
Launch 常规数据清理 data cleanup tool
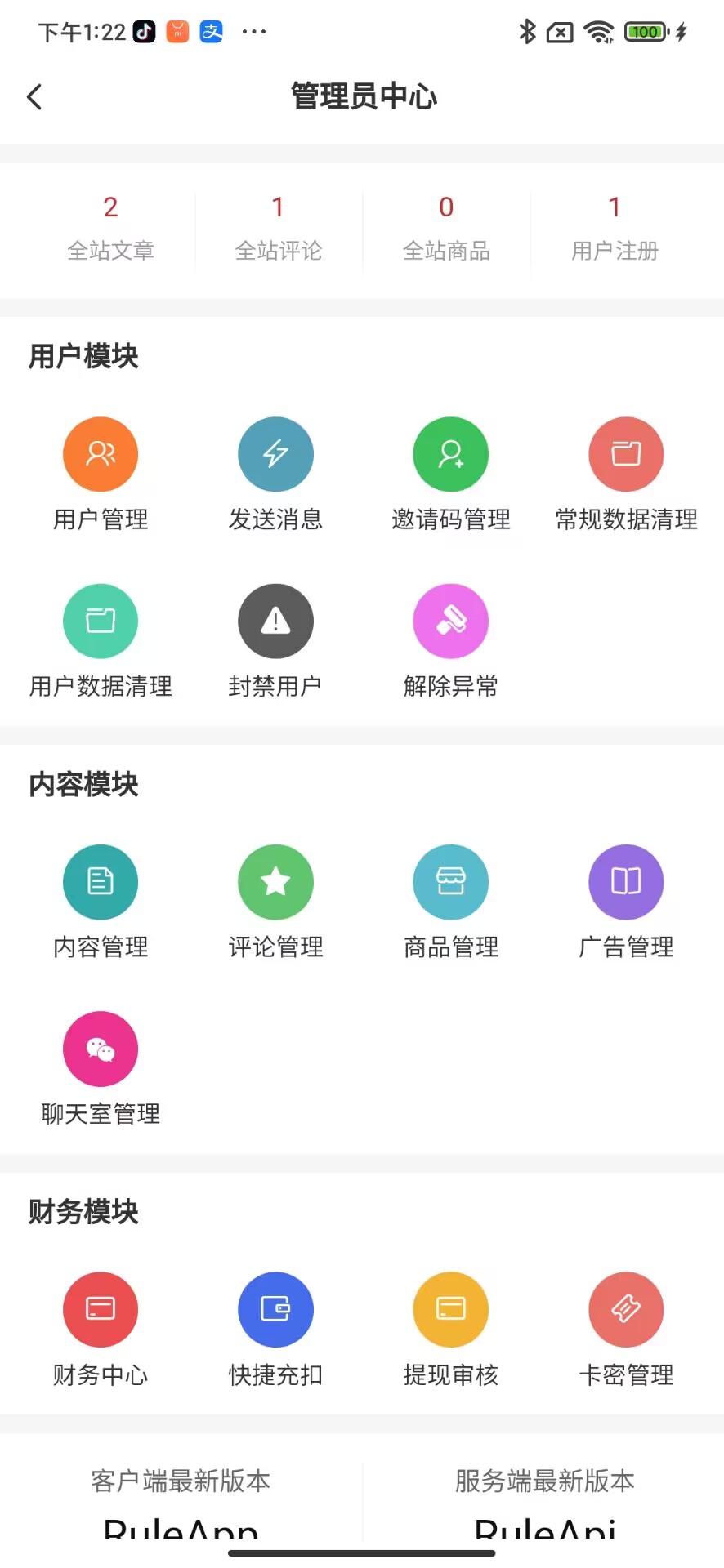coord(626,454)
